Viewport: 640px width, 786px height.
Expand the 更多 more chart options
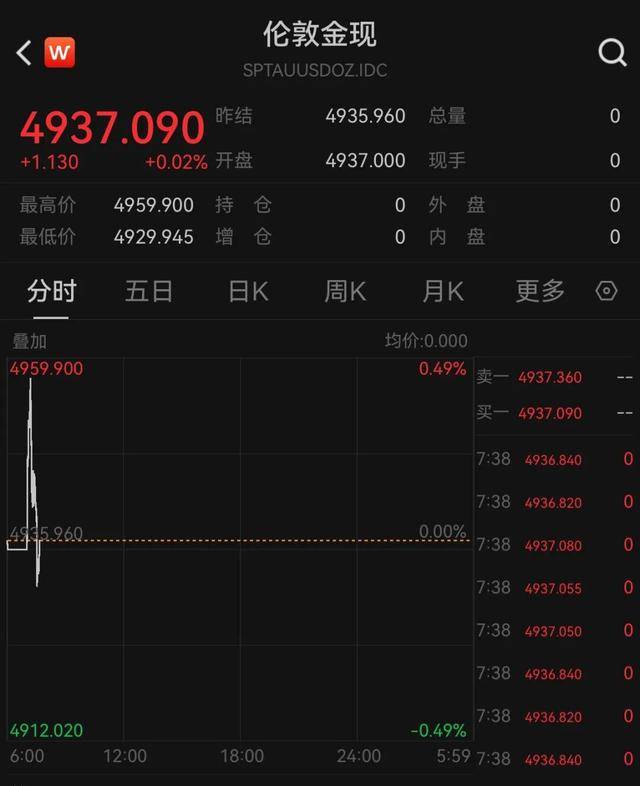(x=540, y=291)
